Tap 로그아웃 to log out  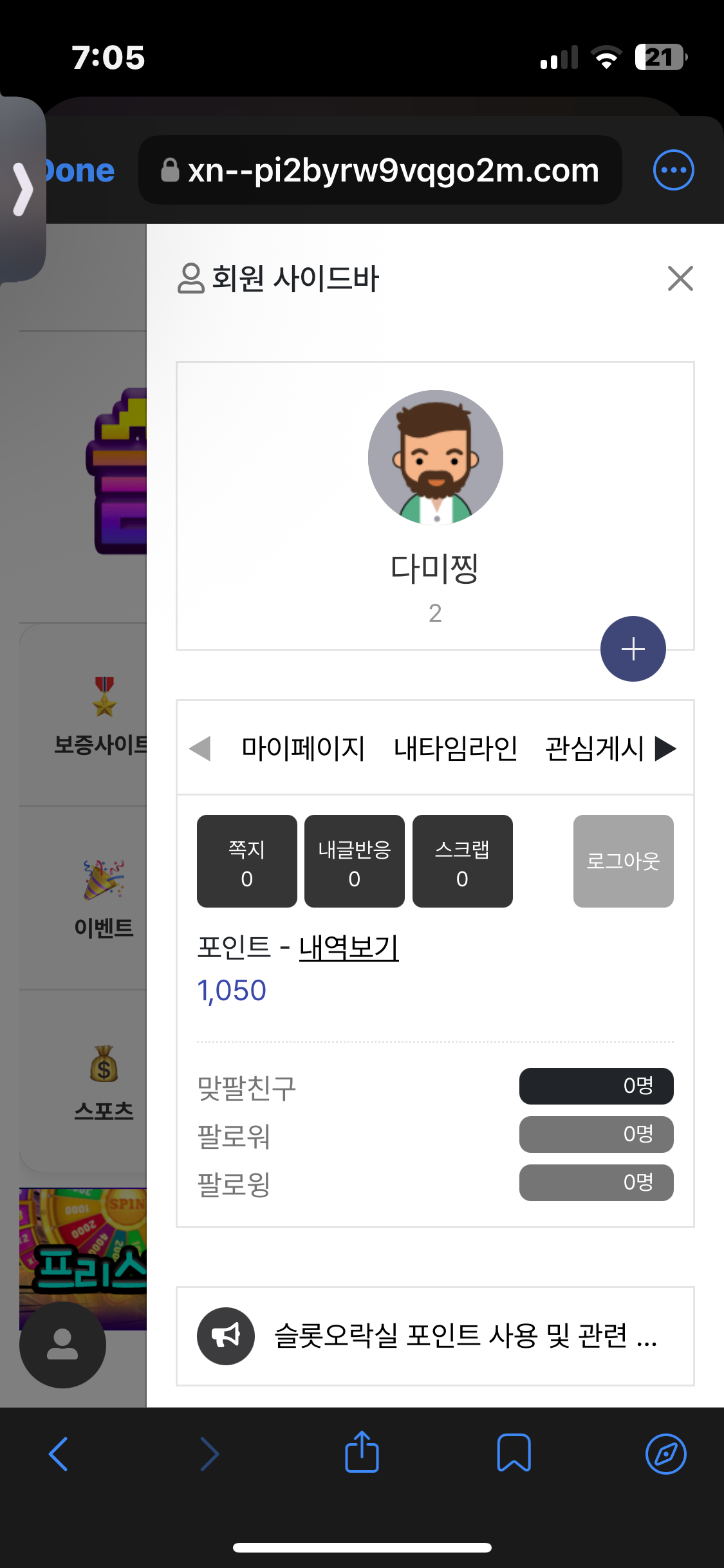tap(623, 861)
